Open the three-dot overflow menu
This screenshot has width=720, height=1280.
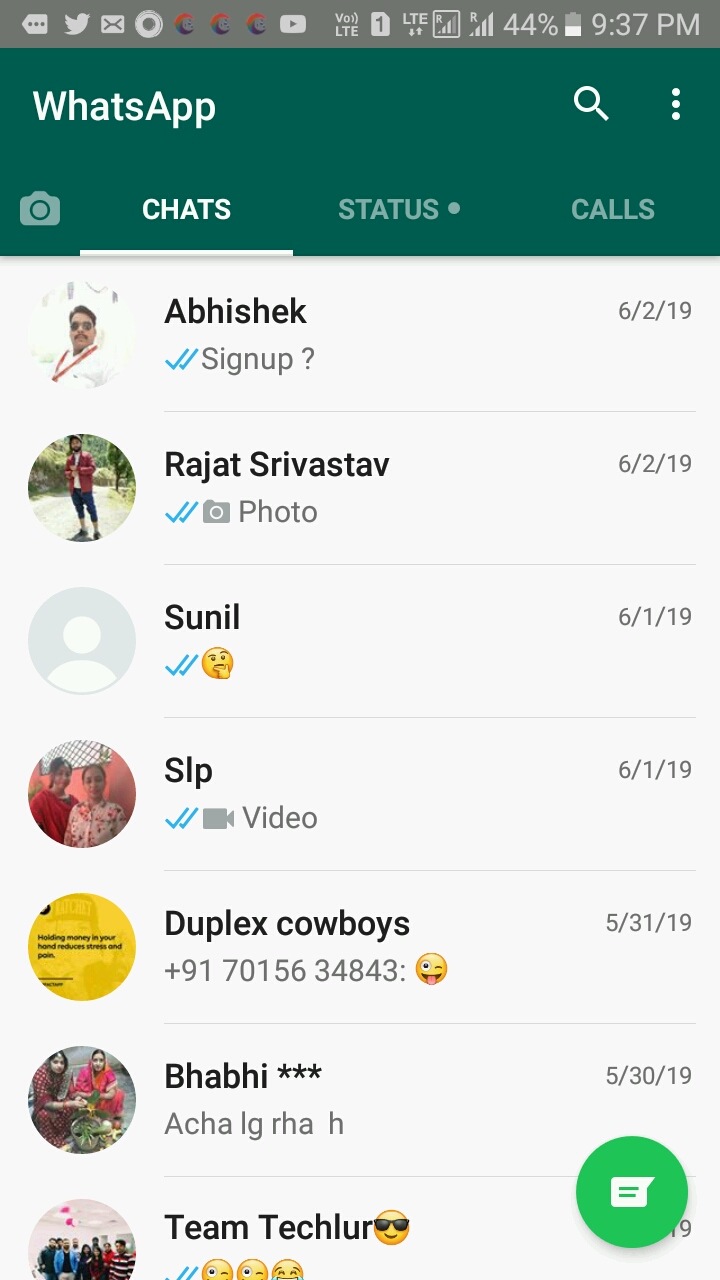click(x=676, y=104)
